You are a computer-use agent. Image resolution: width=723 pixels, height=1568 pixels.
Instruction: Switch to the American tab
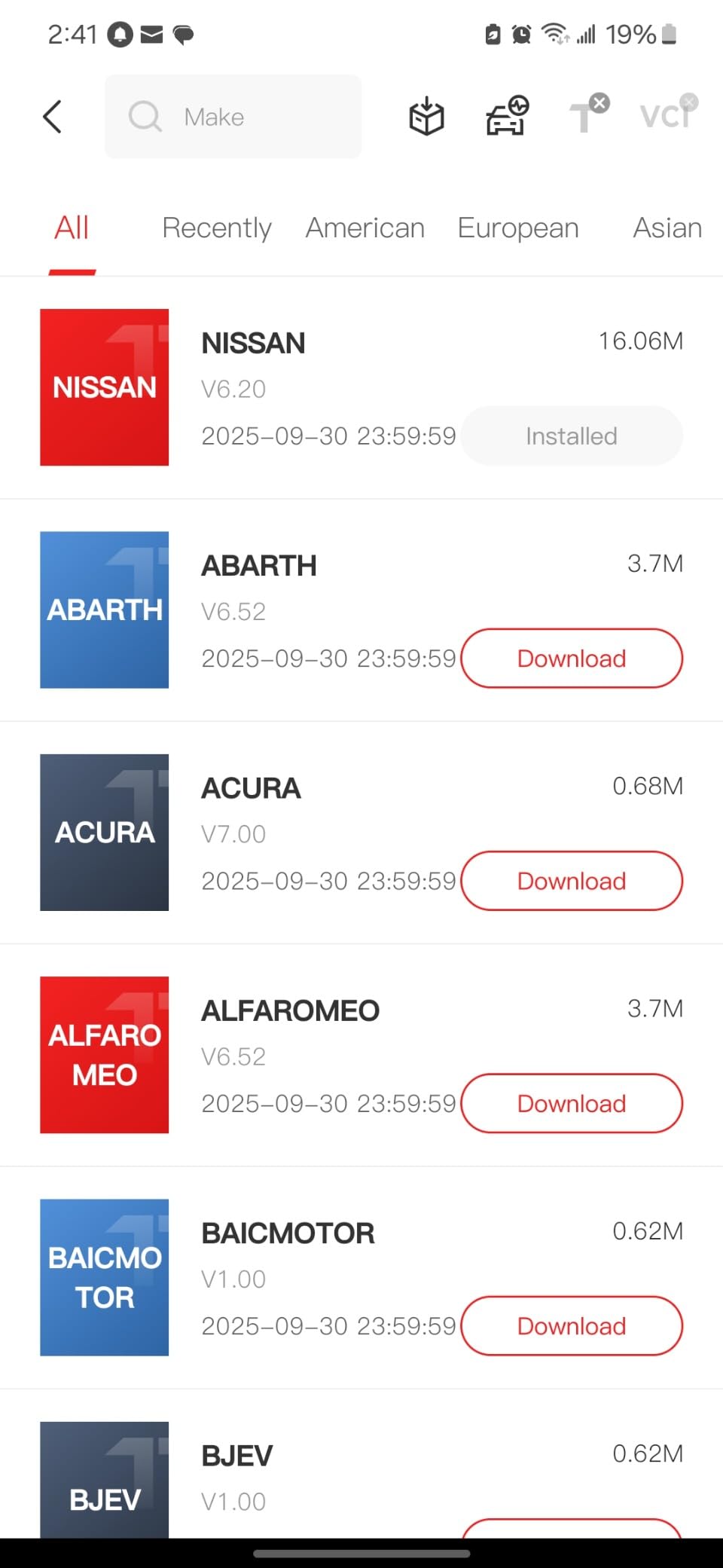(365, 228)
